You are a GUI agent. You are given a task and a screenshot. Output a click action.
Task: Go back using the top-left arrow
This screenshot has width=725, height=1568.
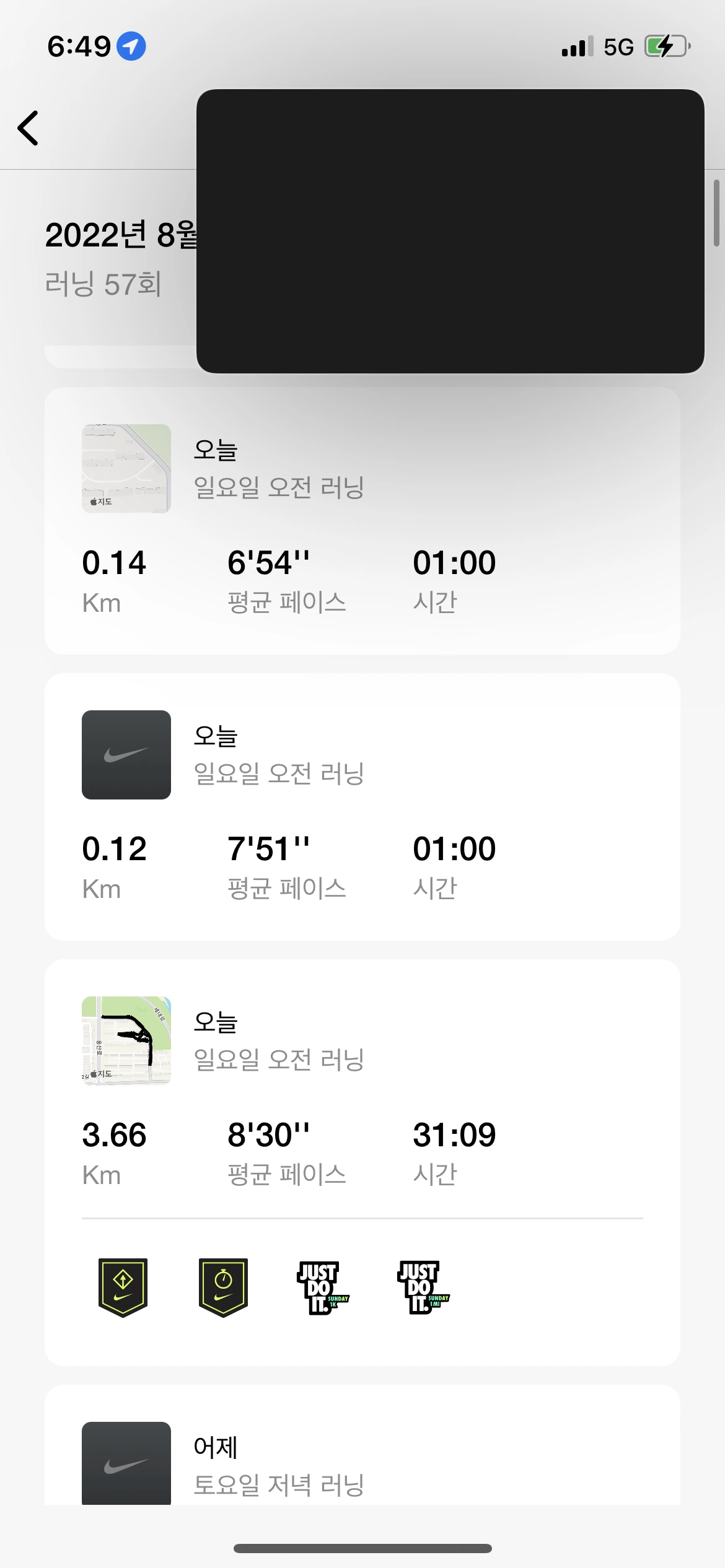pos(29,128)
